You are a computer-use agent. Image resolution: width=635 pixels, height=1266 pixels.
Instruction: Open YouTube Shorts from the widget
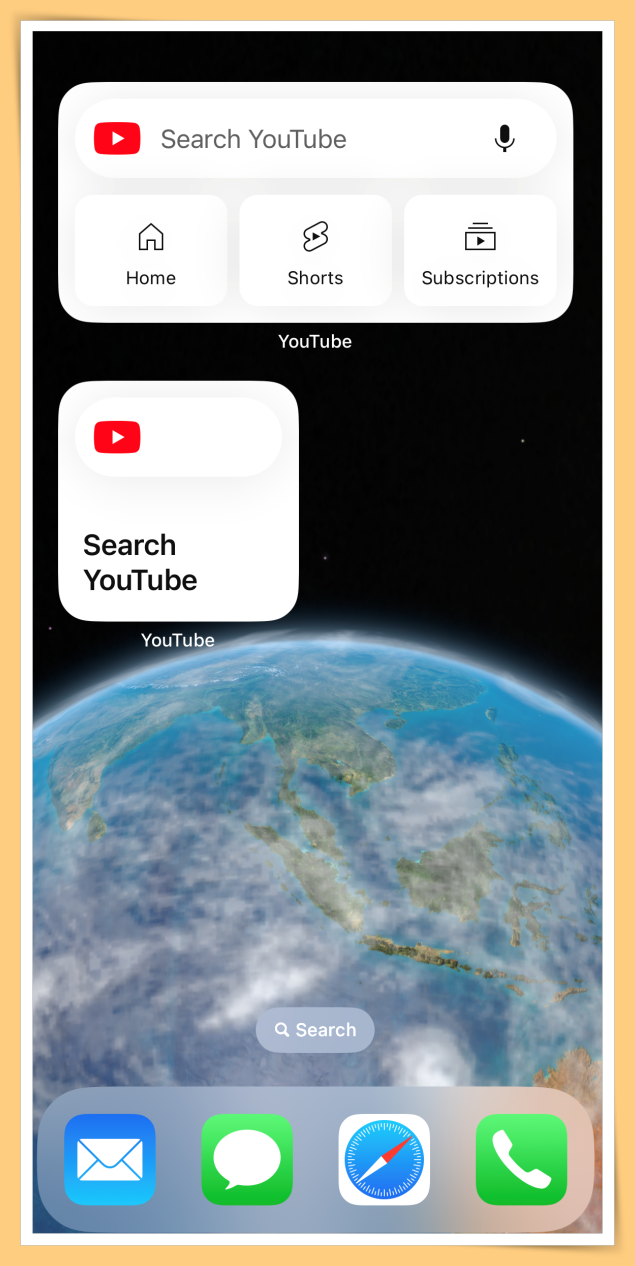click(315, 251)
